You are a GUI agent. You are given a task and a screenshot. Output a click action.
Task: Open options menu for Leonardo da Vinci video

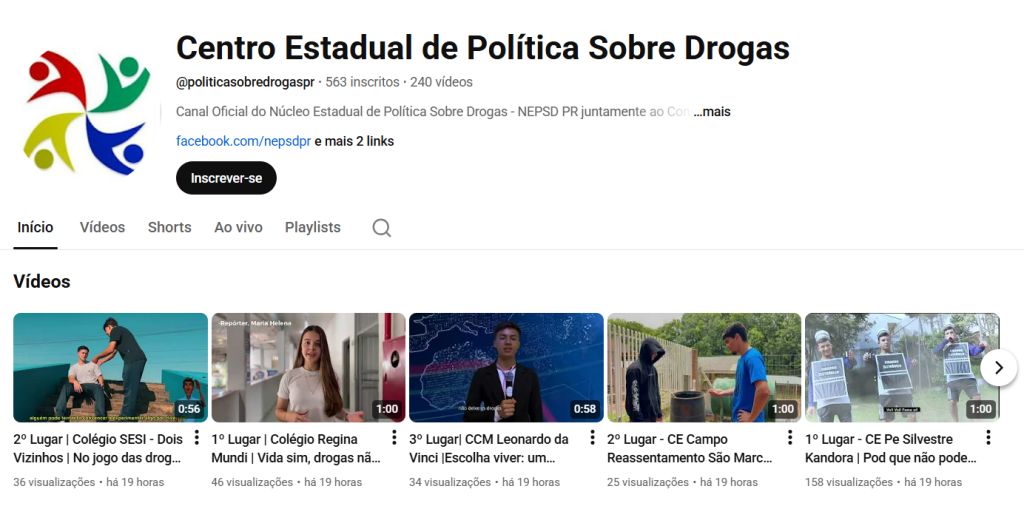(x=592, y=438)
